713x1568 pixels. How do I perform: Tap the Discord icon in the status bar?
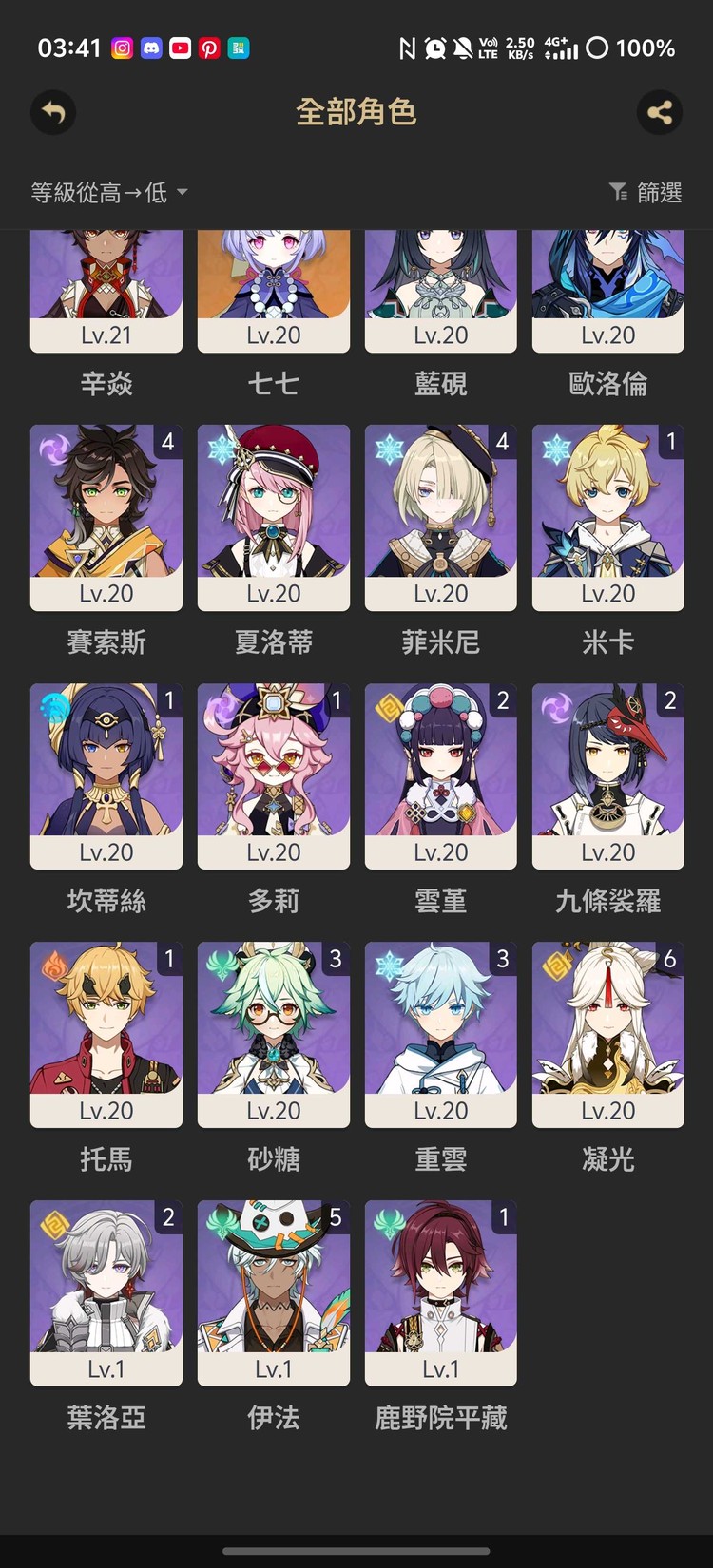151,48
